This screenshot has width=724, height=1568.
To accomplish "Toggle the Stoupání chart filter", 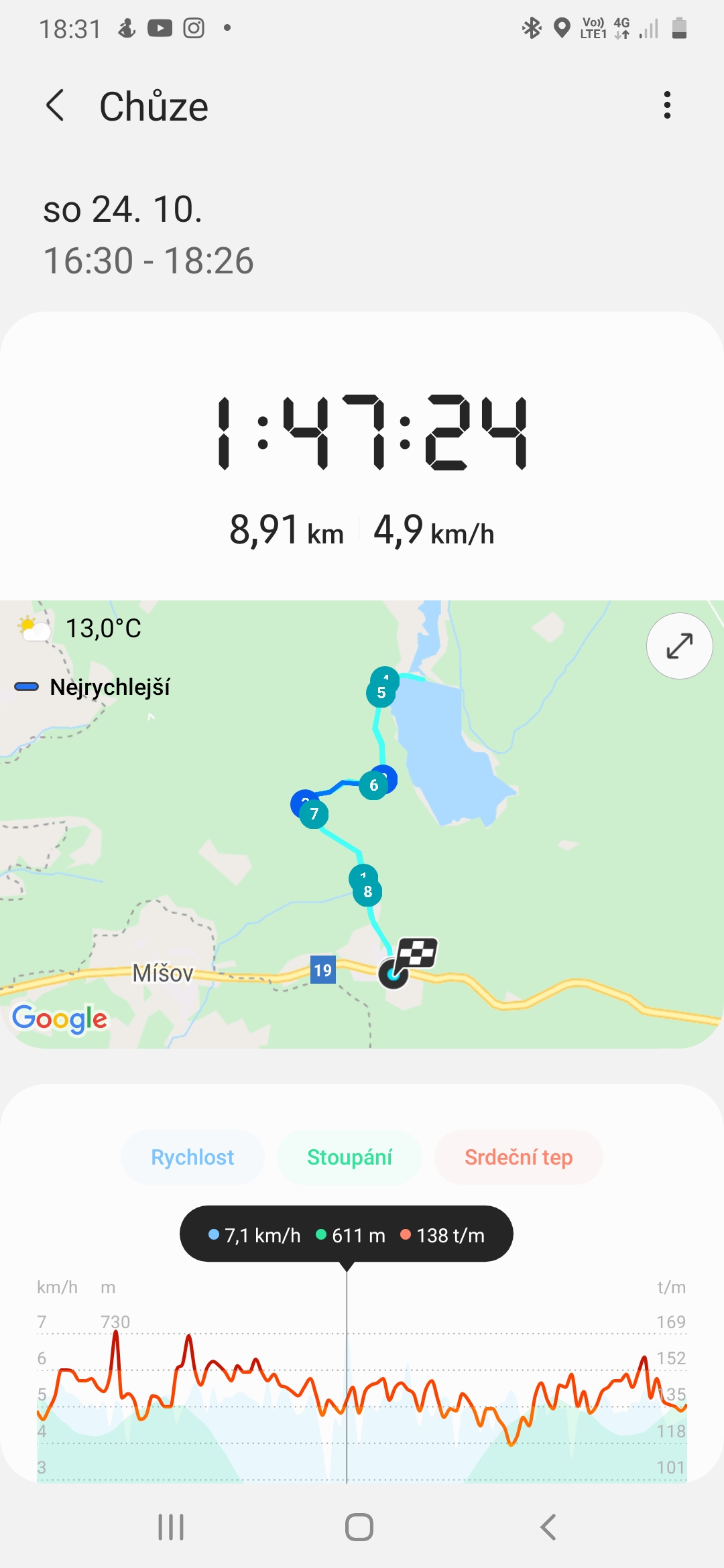I will (x=349, y=1157).
